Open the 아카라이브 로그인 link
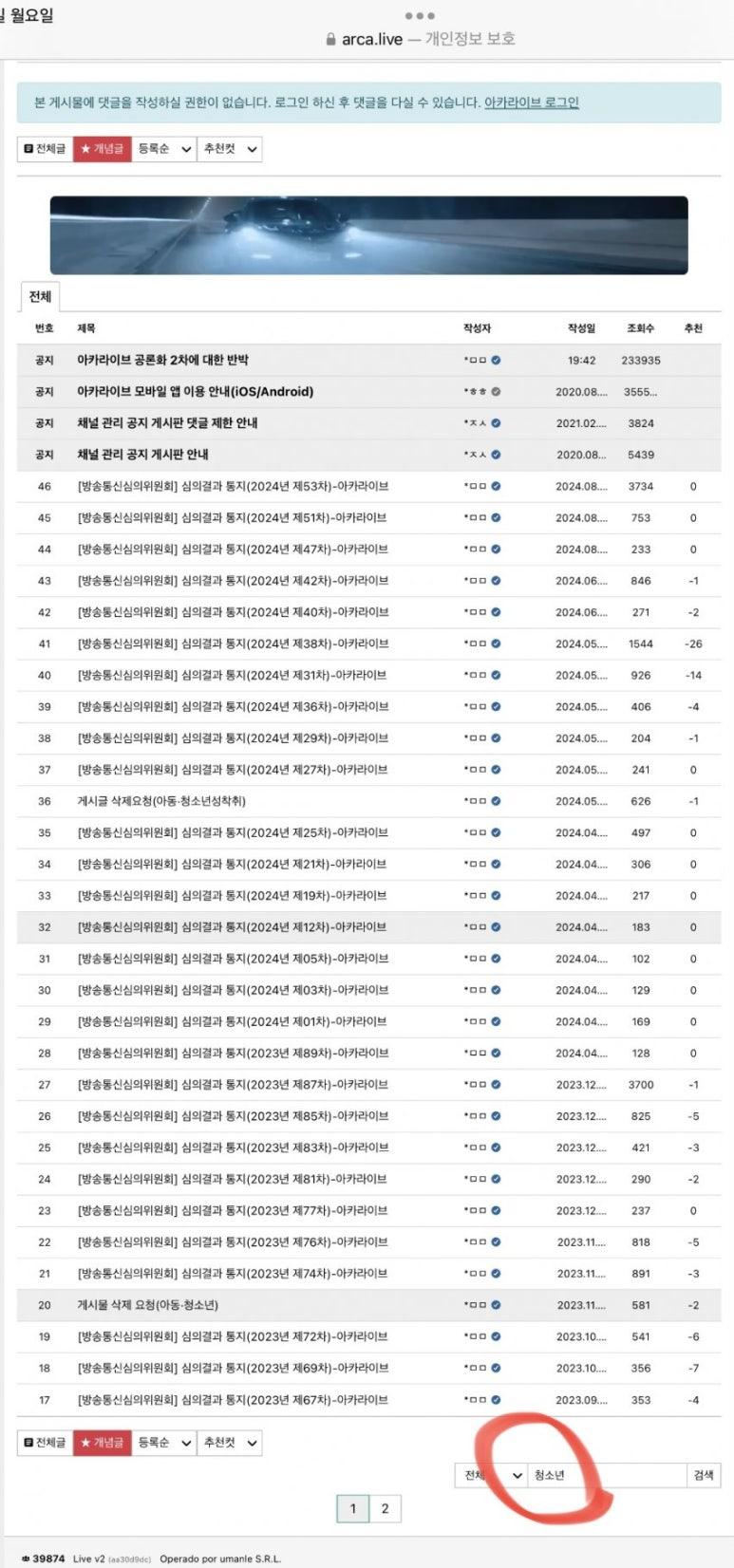Image resolution: width=734 pixels, height=1568 pixels. 532,103
